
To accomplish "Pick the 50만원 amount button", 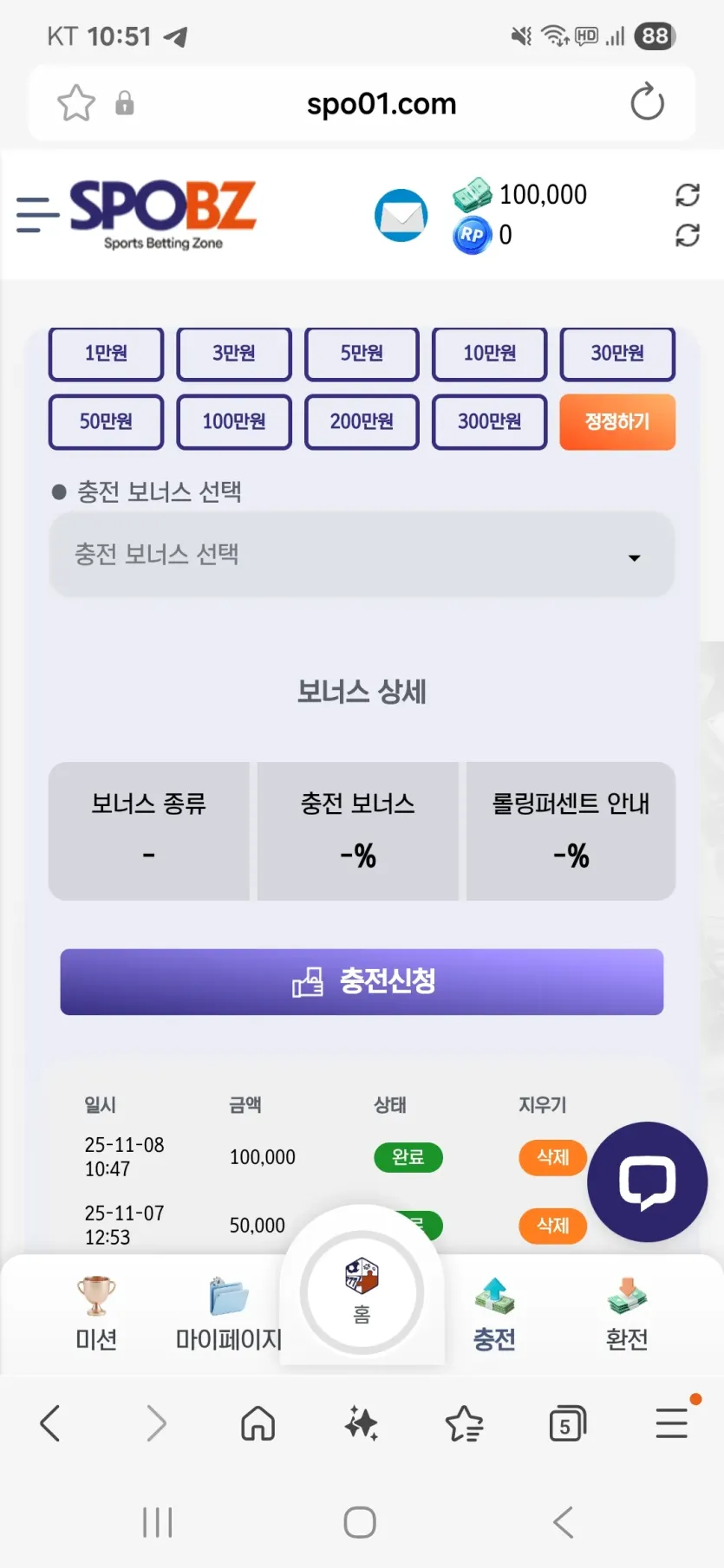I will coord(106,422).
